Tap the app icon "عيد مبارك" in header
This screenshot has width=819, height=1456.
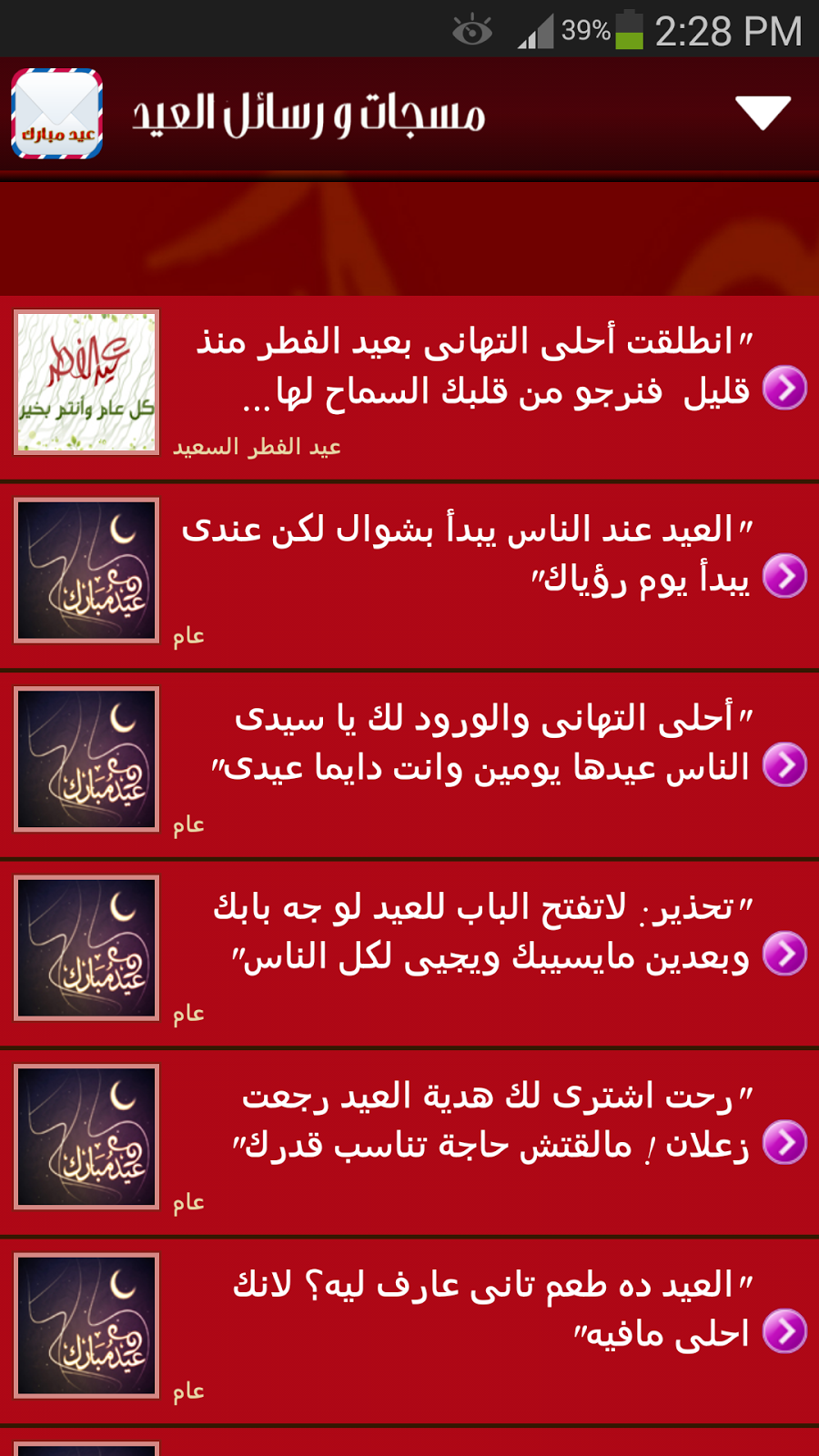pos(57,114)
